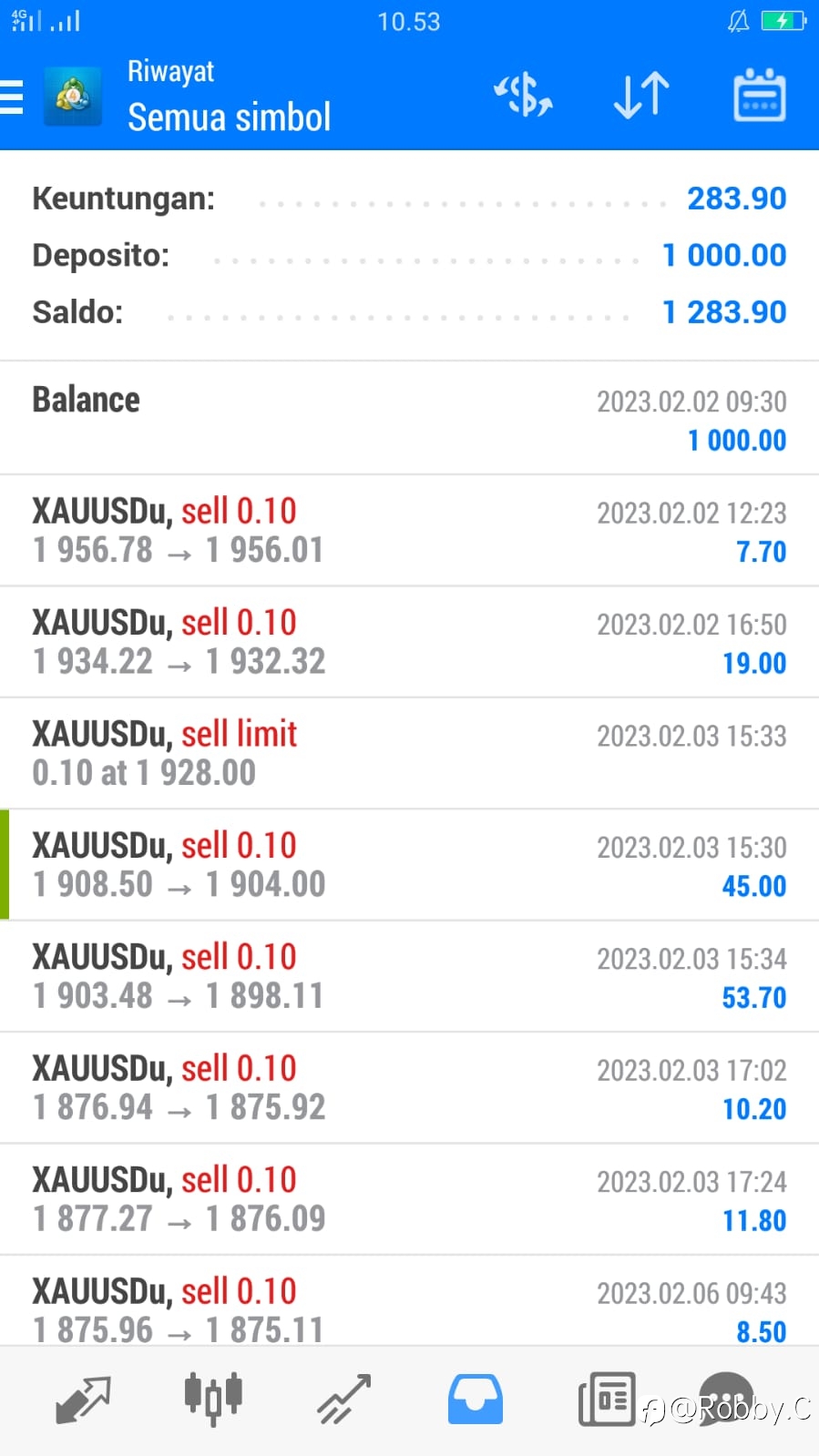Select the History inbox tab
Screen dimensions: 819x1456
[x=475, y=1400]
